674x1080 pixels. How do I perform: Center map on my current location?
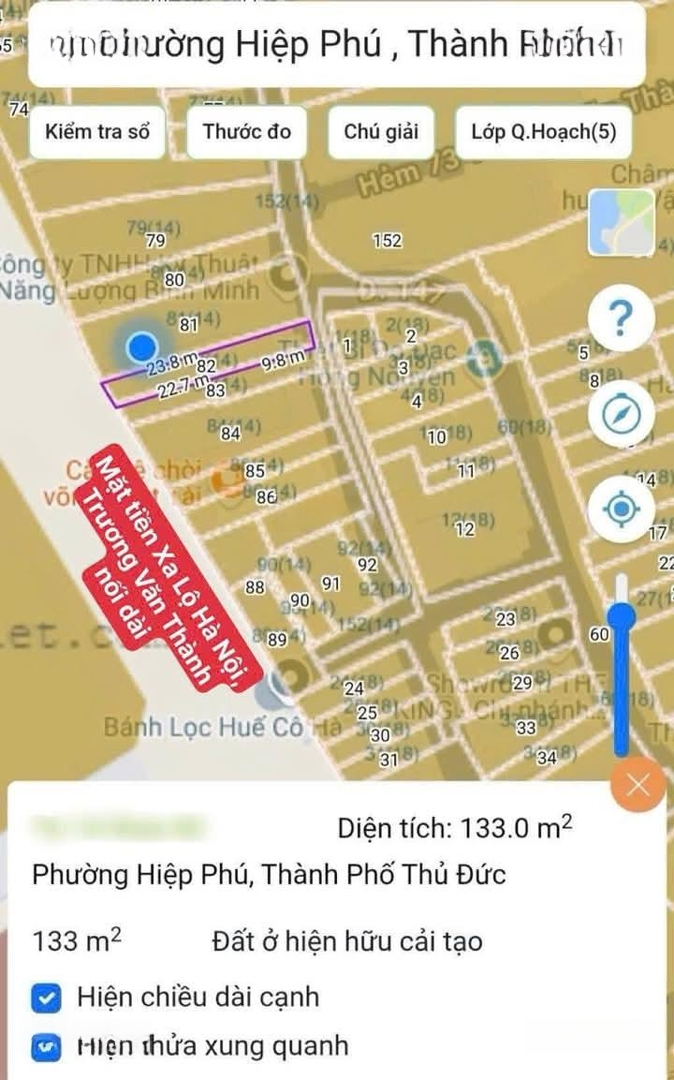pyautogui.click(x=621, y=510)
